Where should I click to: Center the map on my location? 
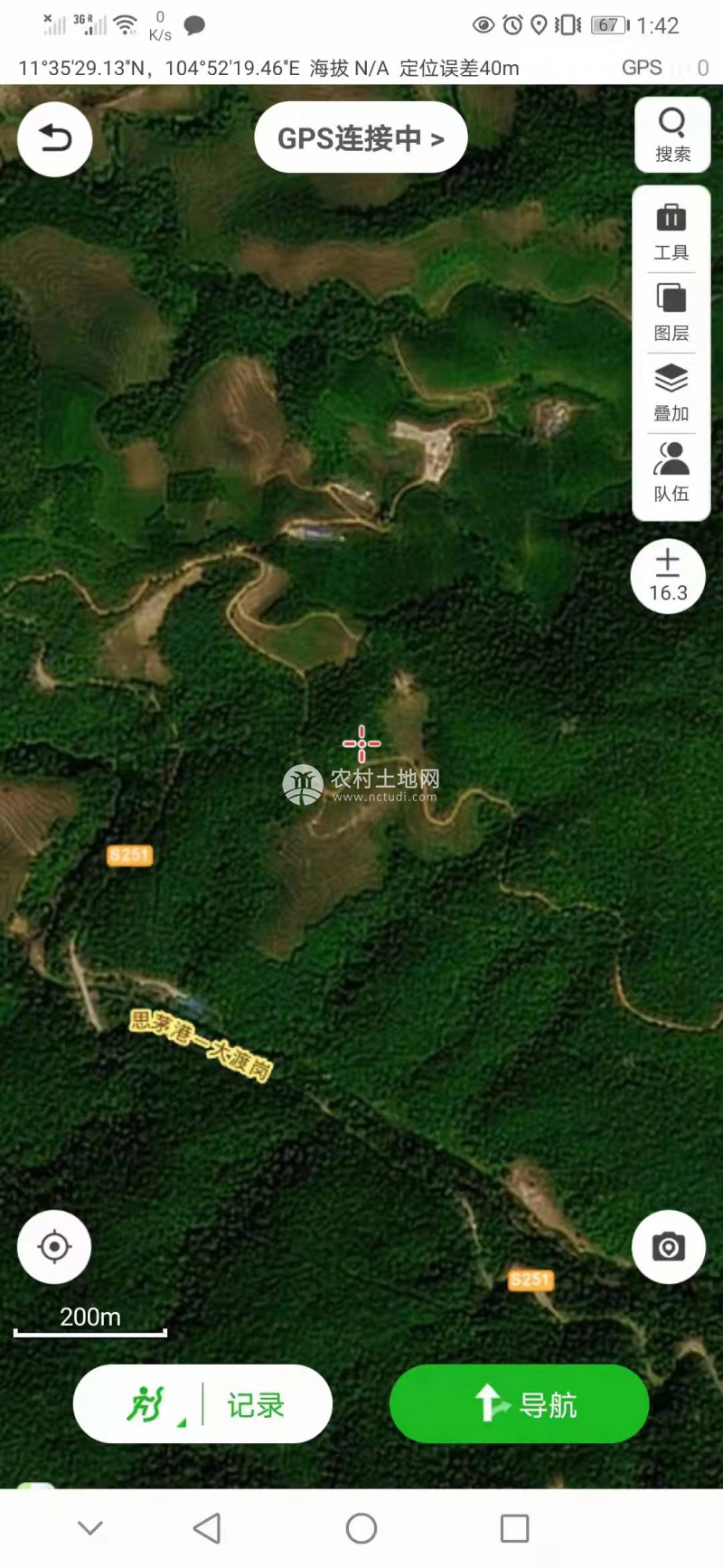pos(54,1247)
